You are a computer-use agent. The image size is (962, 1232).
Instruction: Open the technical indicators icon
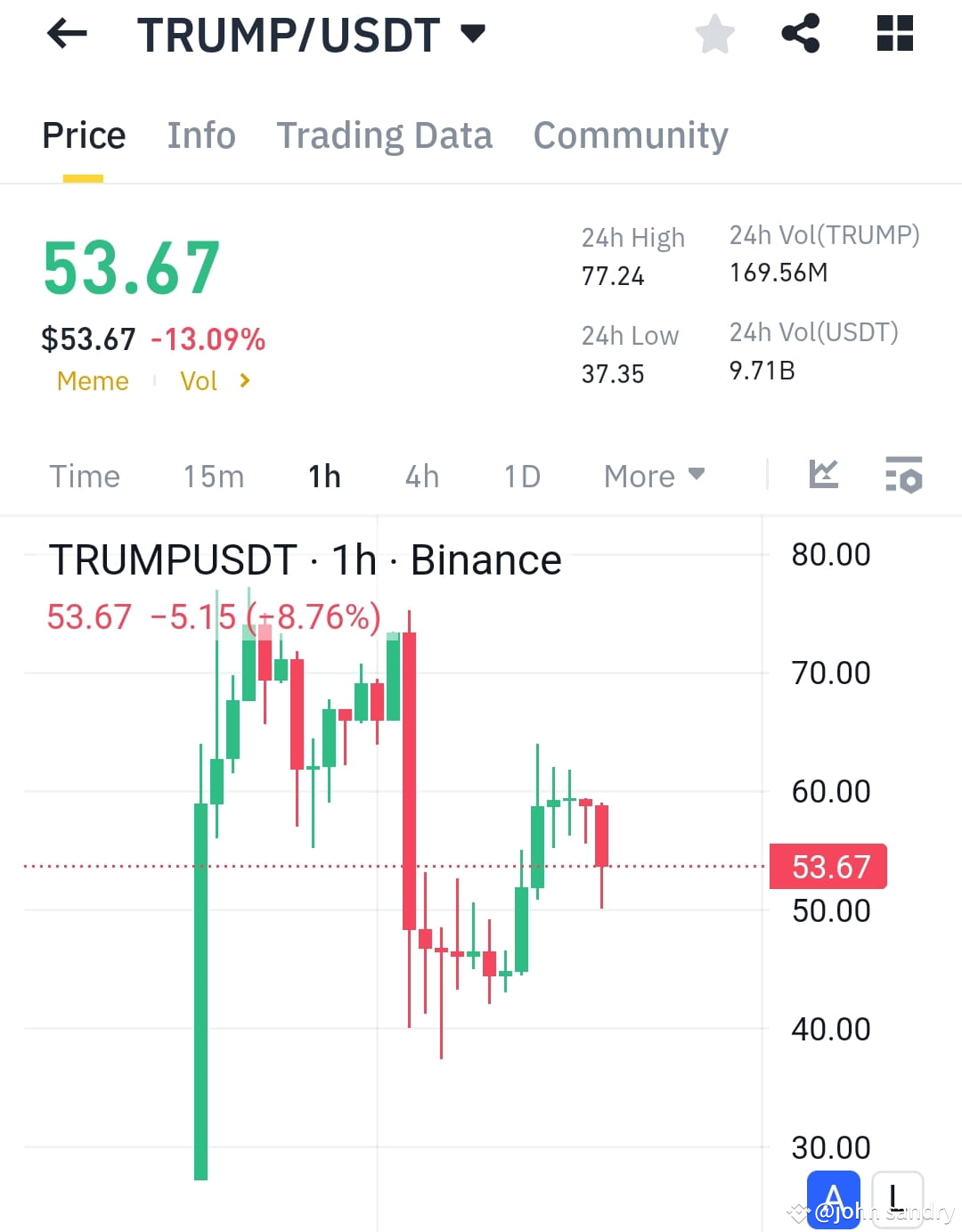[824, 476]
